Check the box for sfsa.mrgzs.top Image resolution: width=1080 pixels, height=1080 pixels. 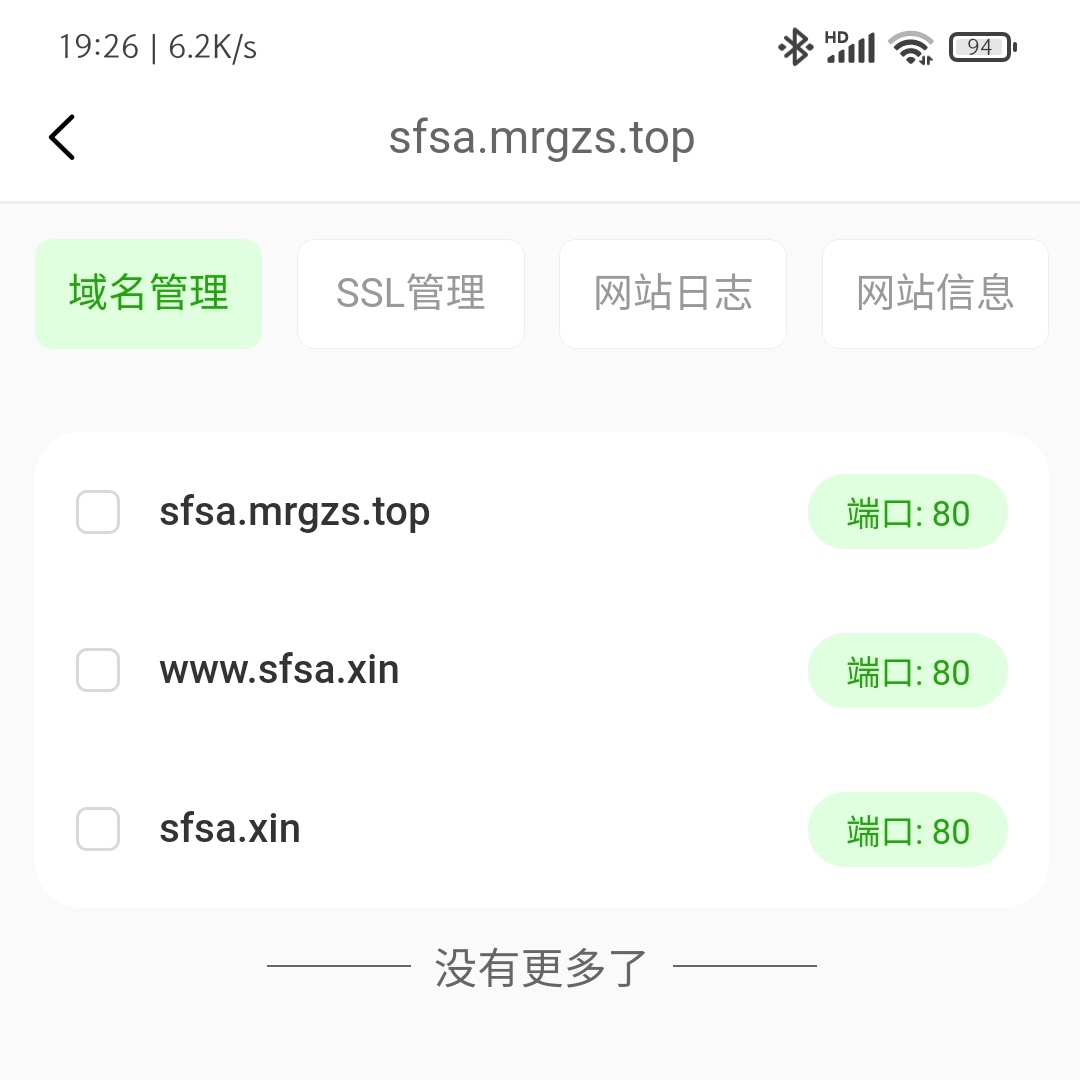click(x=98, y=512)
